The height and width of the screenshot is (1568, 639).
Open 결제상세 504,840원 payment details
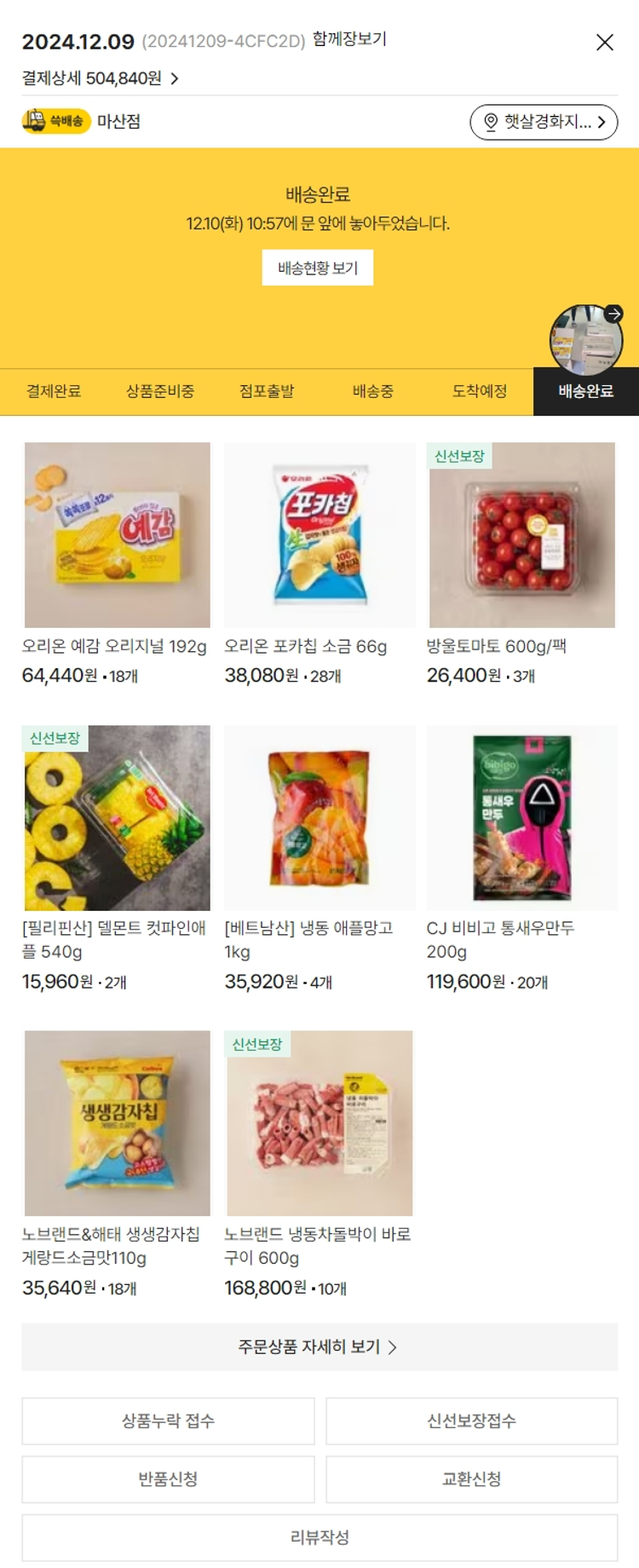click(x=101, y=78)
